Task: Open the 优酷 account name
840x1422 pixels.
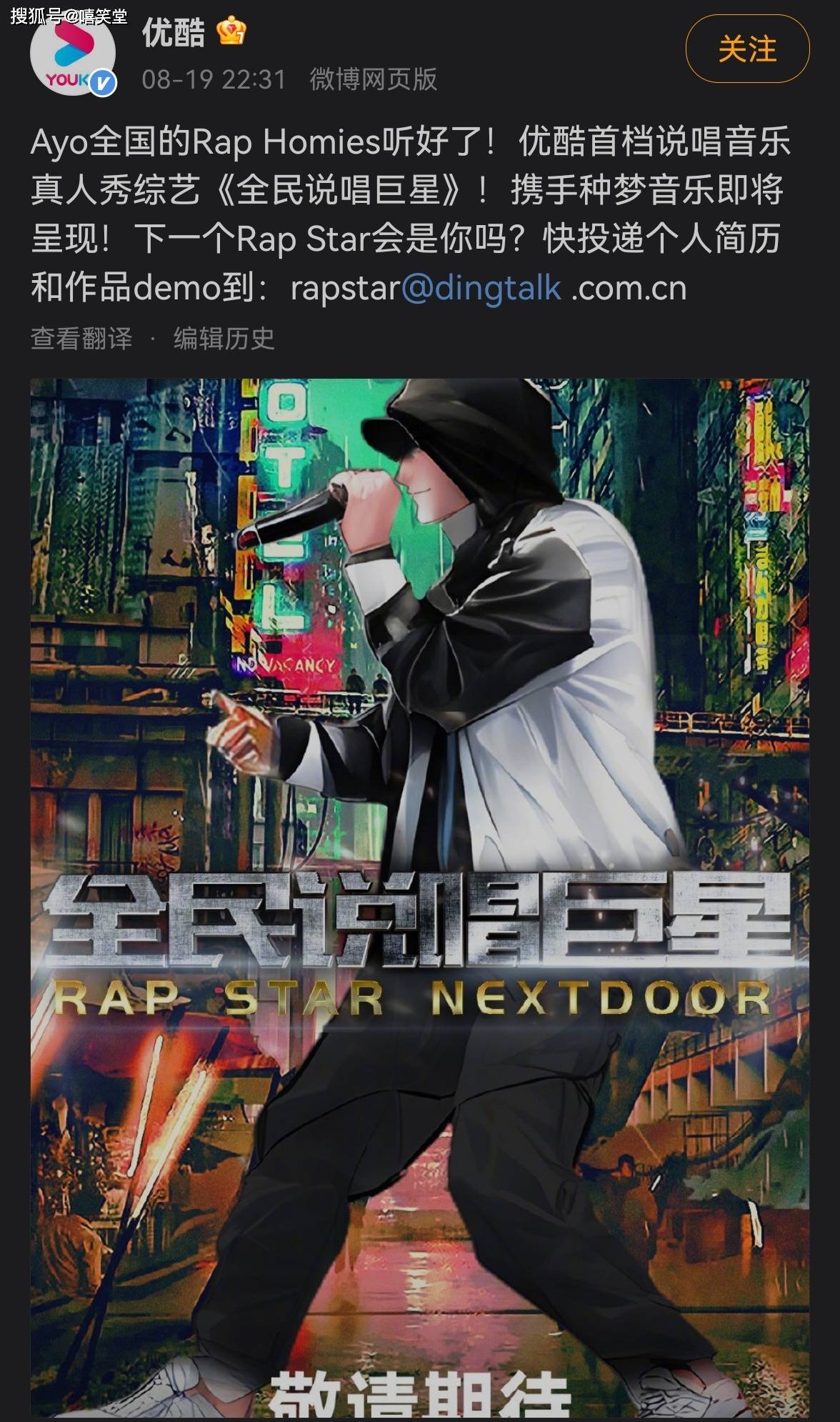Action: pyautogui.click(x=174, y=33)
